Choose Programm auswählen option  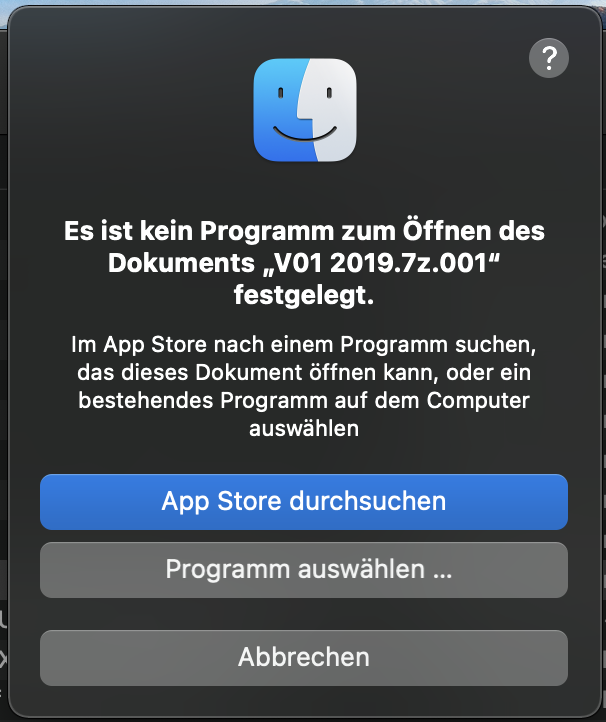[303, 570]
